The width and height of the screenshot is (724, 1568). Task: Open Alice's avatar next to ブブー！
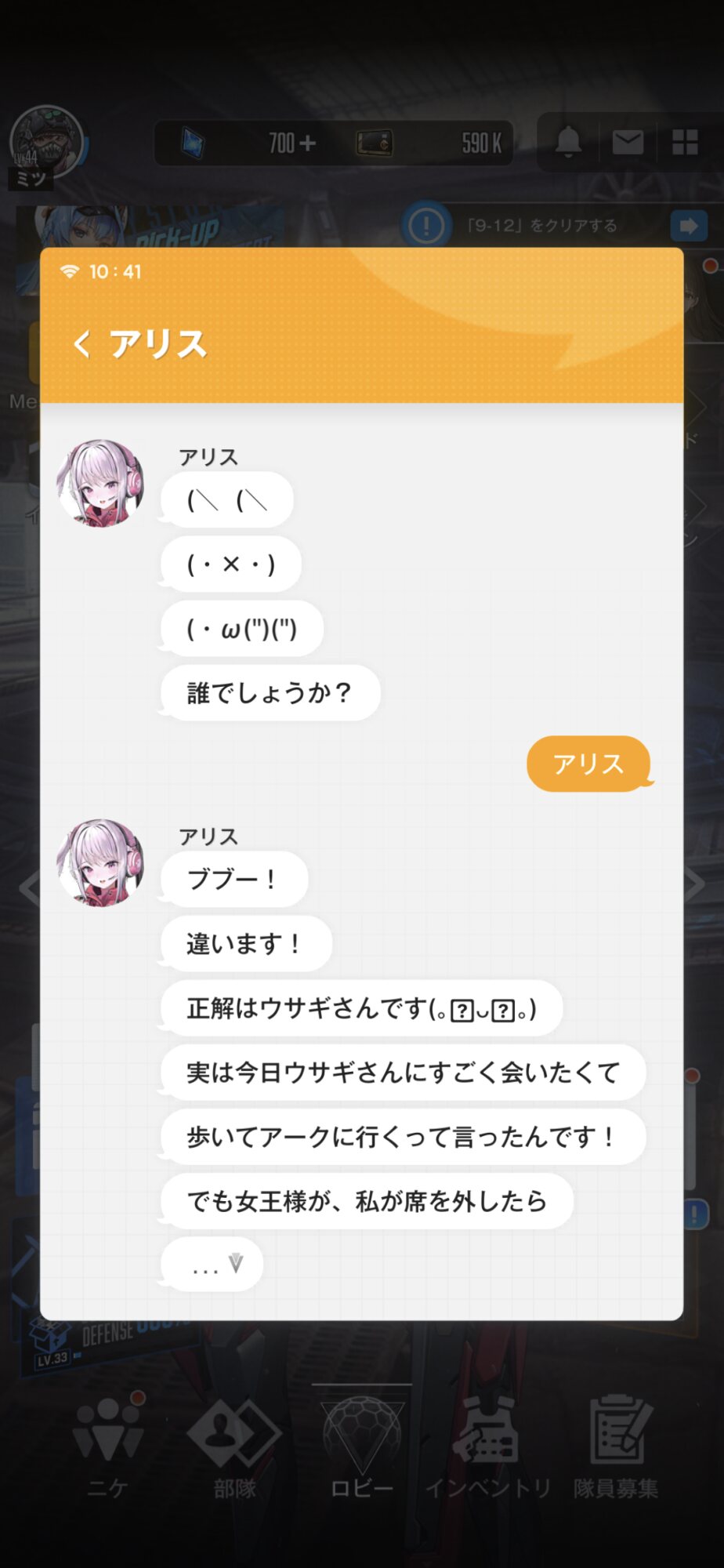pos(101,863)
